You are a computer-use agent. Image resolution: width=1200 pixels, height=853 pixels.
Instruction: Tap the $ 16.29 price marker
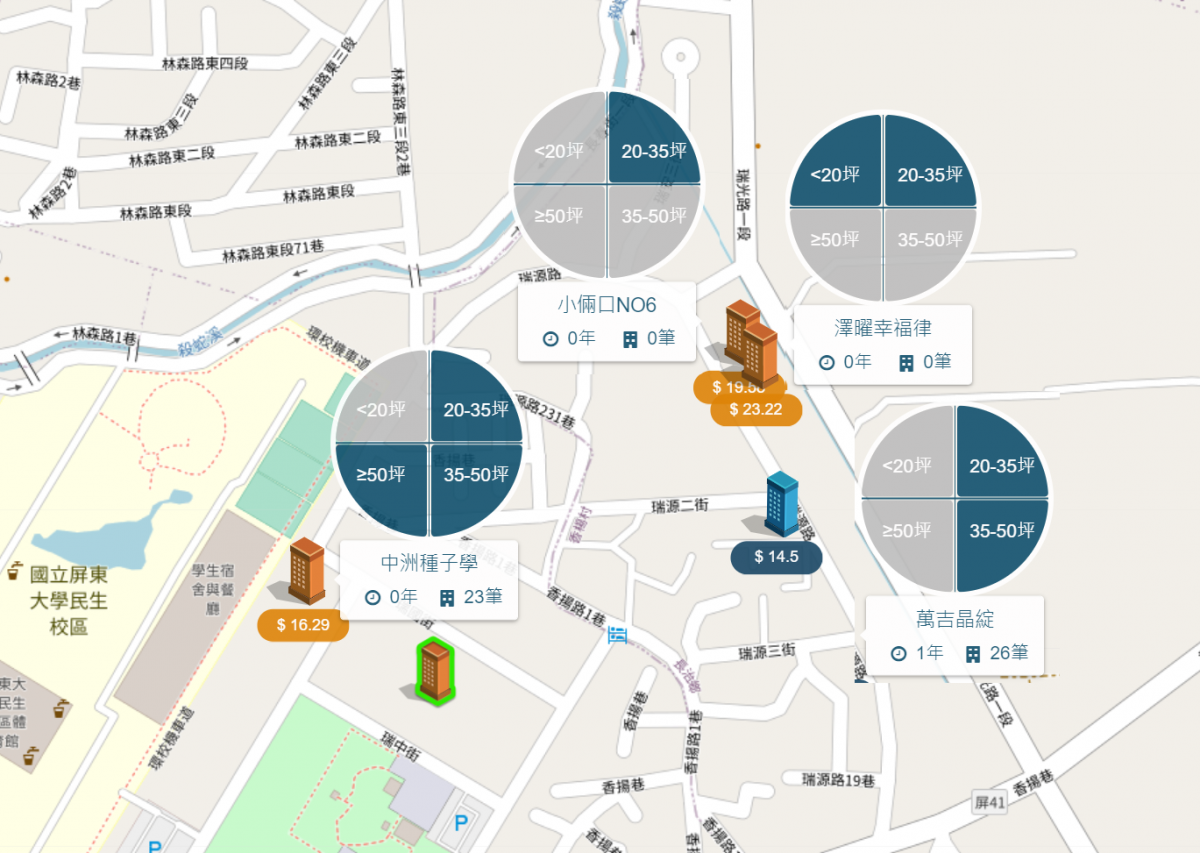pyautogui.click(x=302, y=625)
